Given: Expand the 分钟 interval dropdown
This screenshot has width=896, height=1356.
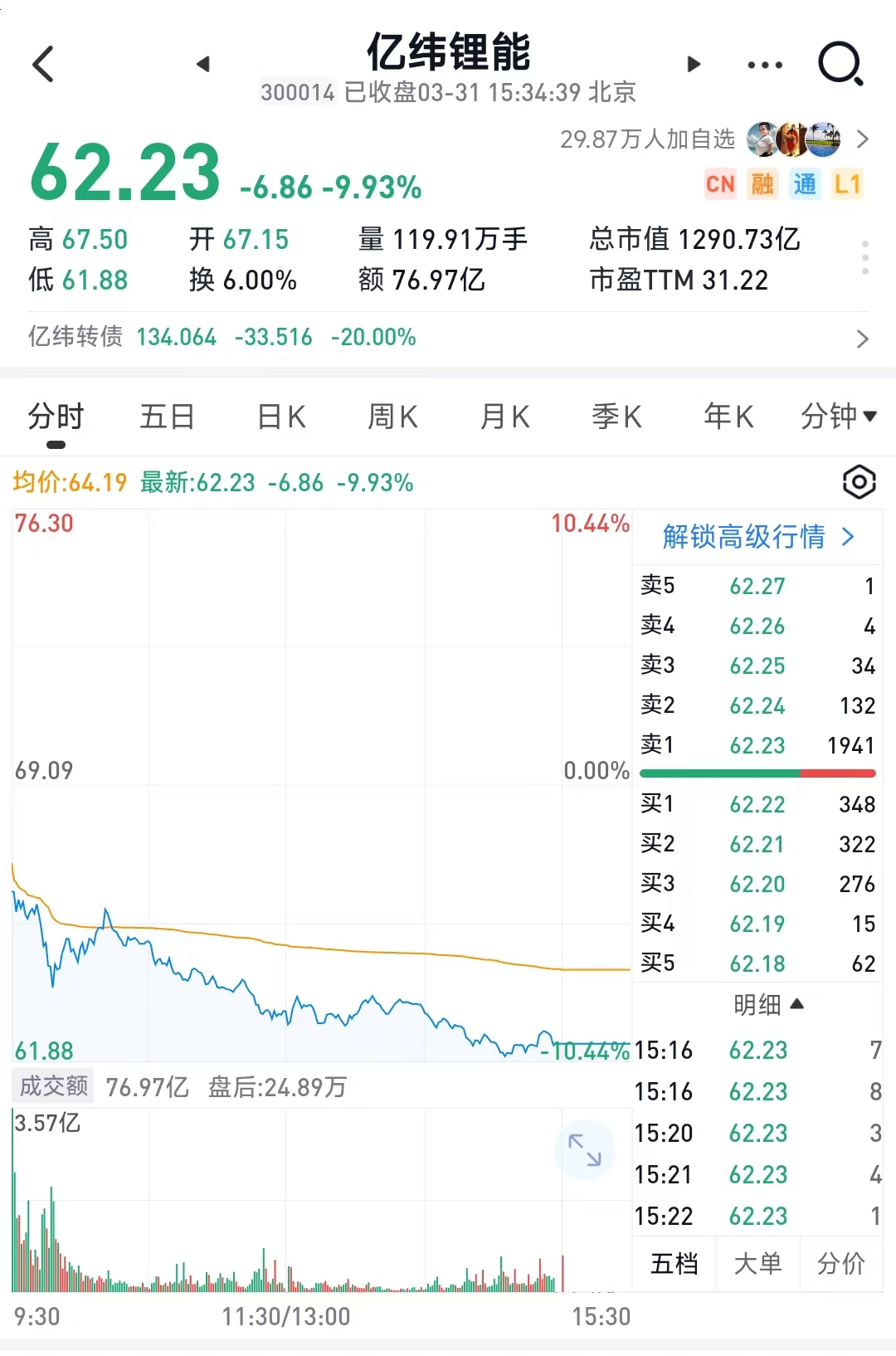Looking at the screenshot, I should (x=838, y=417).
